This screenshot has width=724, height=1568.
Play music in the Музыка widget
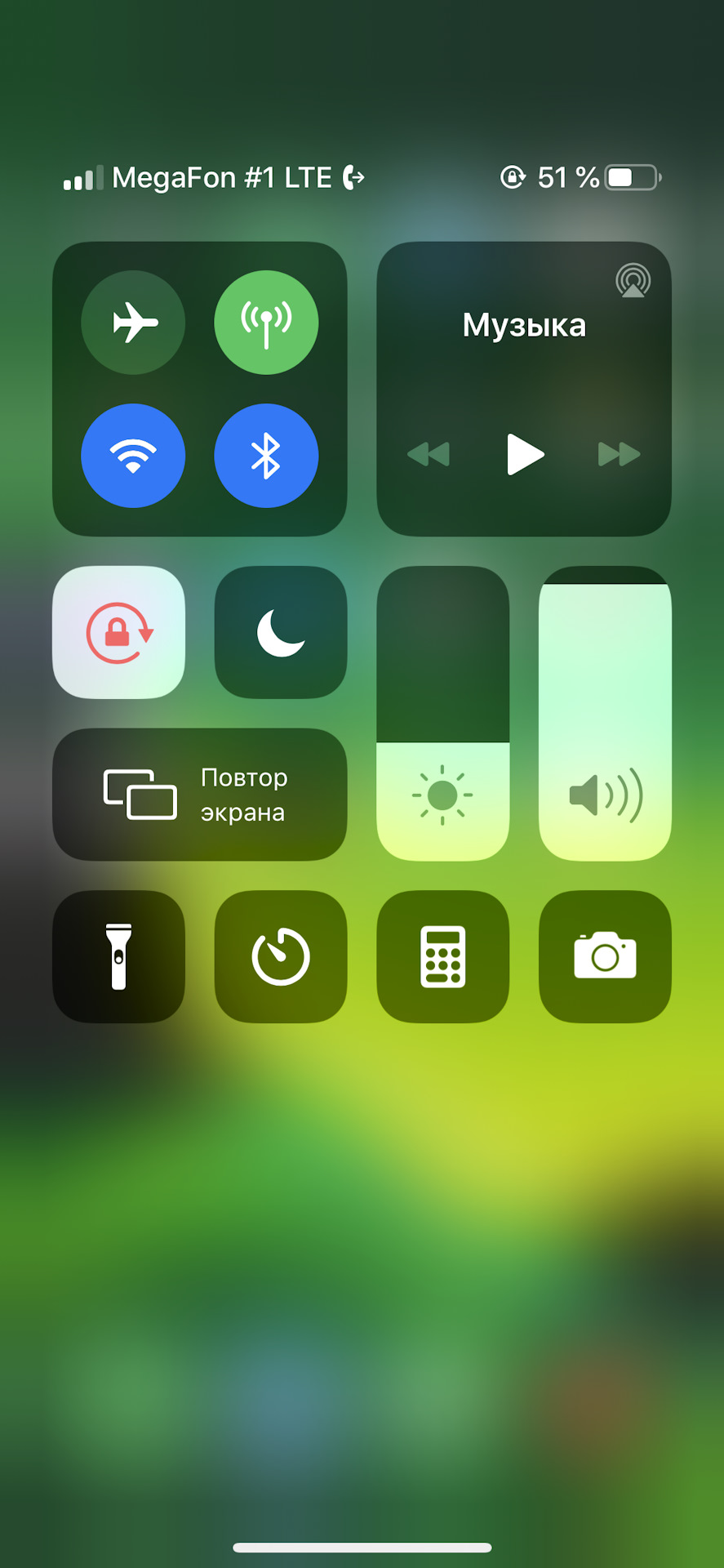(x=525, y=454)
